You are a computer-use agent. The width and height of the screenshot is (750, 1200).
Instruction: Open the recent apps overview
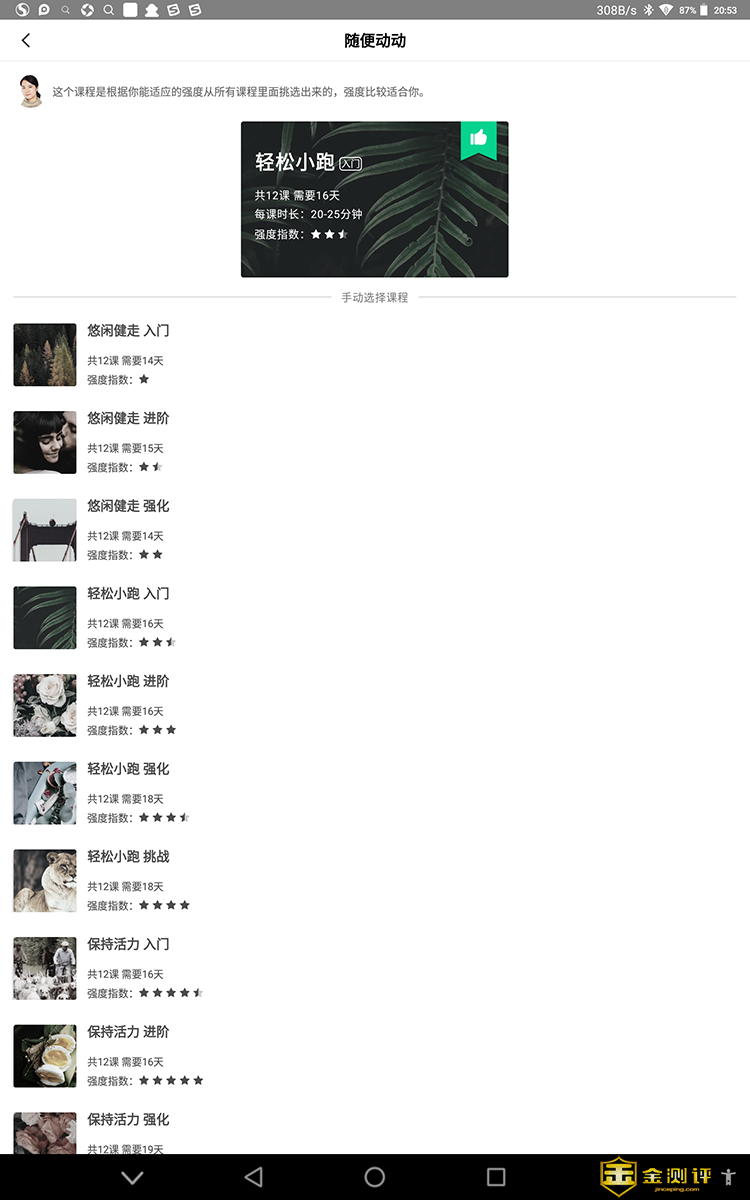tap(496, 1177)
